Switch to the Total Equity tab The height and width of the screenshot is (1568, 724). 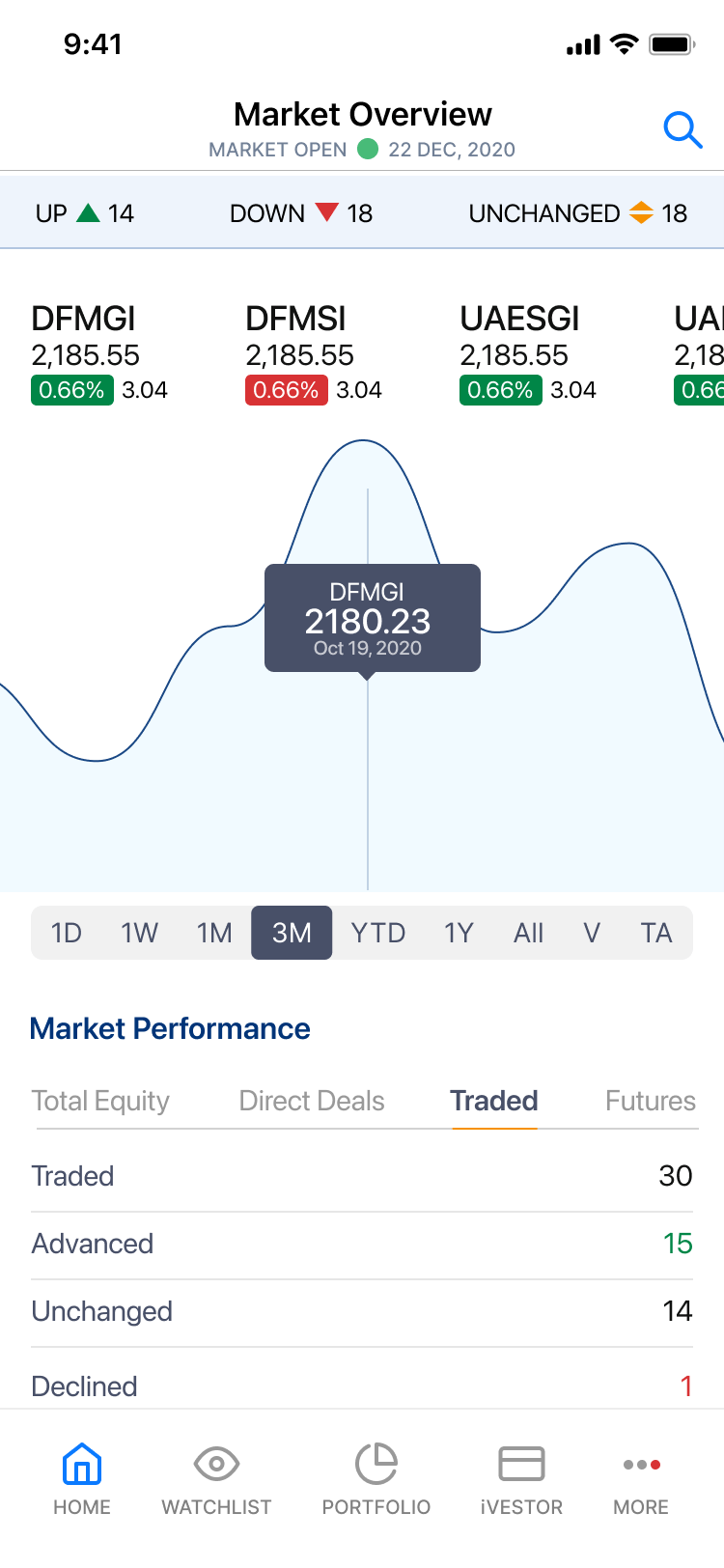(100, 1101)
